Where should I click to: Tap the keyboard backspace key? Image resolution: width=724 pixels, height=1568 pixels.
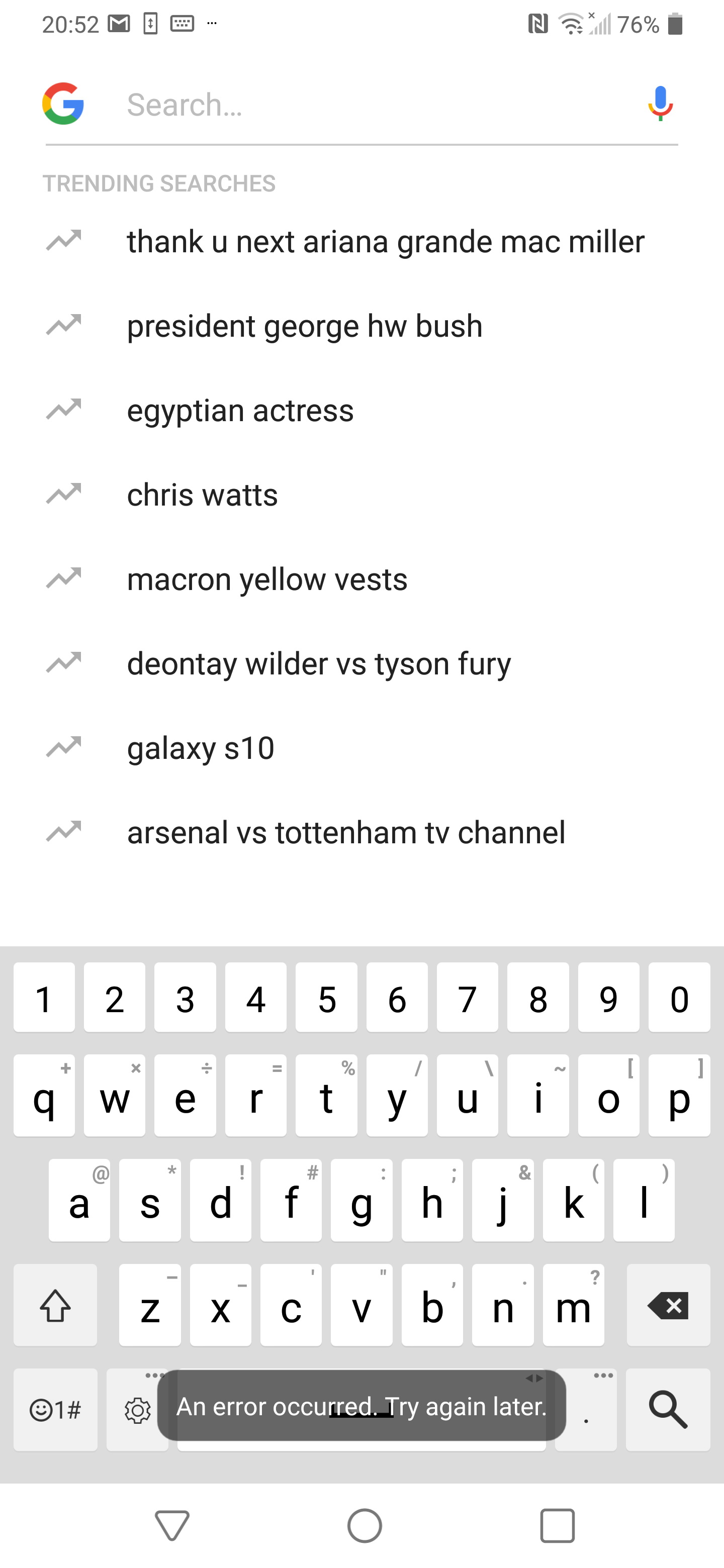668,1305
